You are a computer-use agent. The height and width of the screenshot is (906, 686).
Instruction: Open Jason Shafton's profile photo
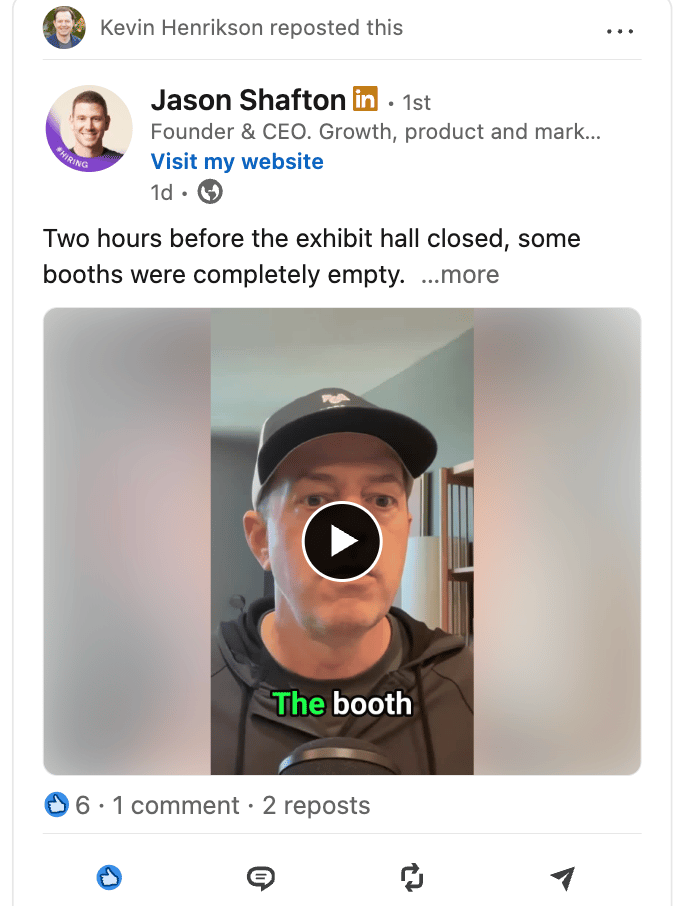[89, 129]
